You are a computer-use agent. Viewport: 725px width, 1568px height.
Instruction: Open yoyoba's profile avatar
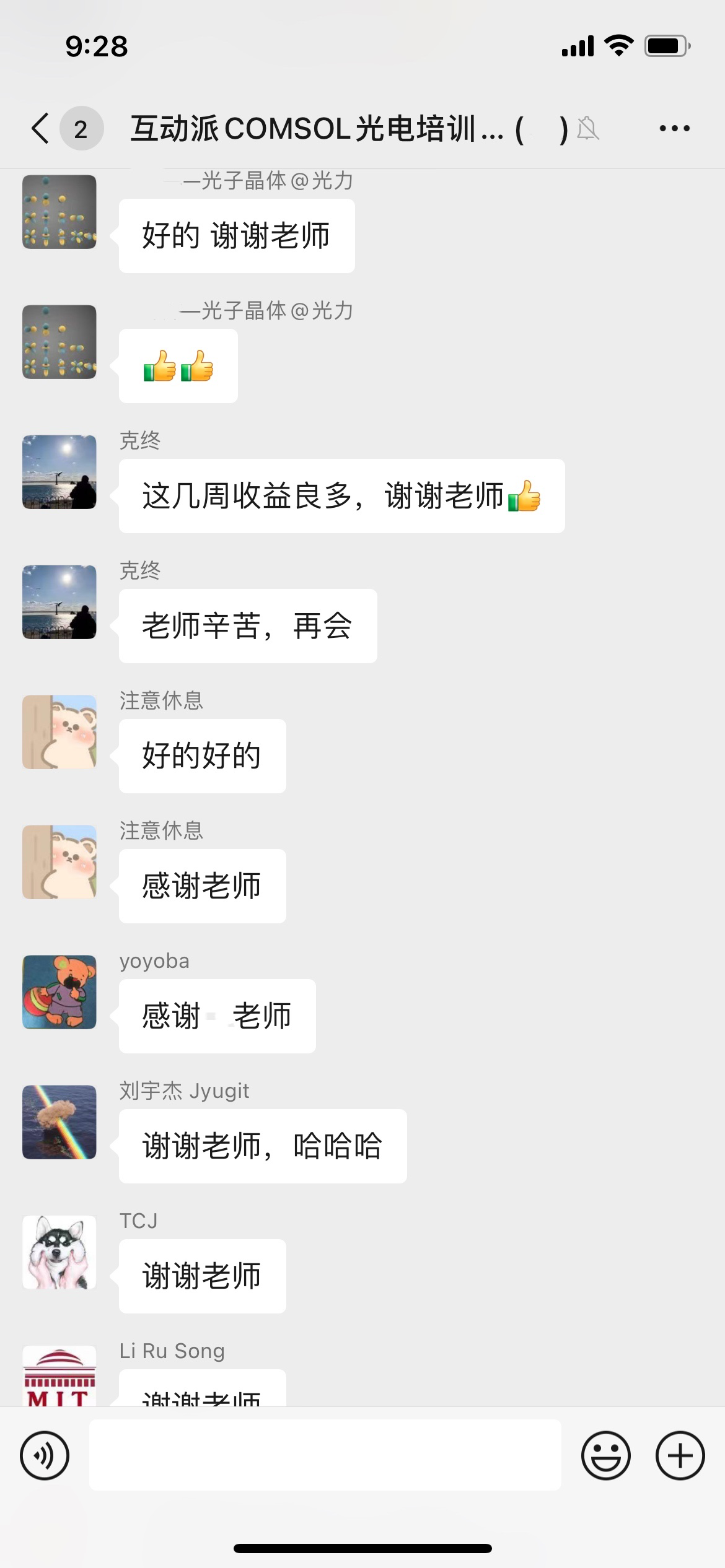click(59, 992)
